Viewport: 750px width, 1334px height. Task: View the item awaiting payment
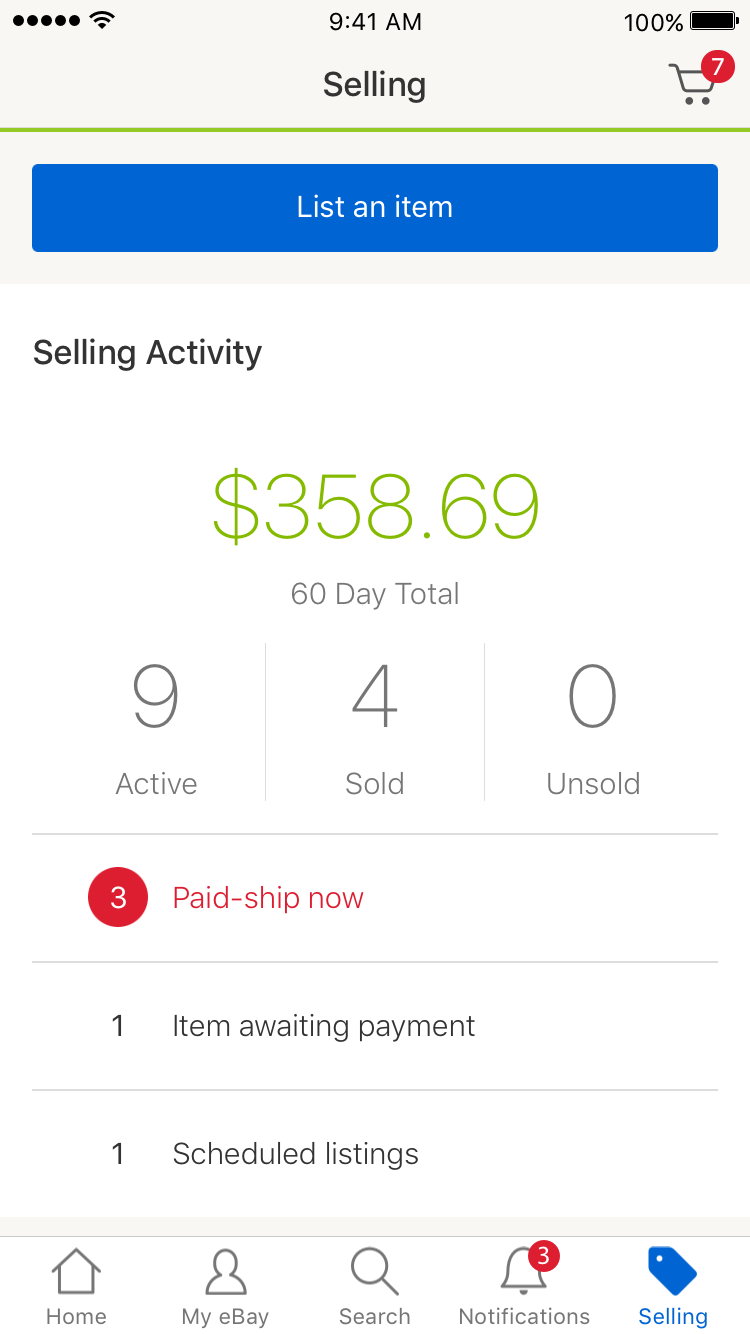coord(324,1026)
